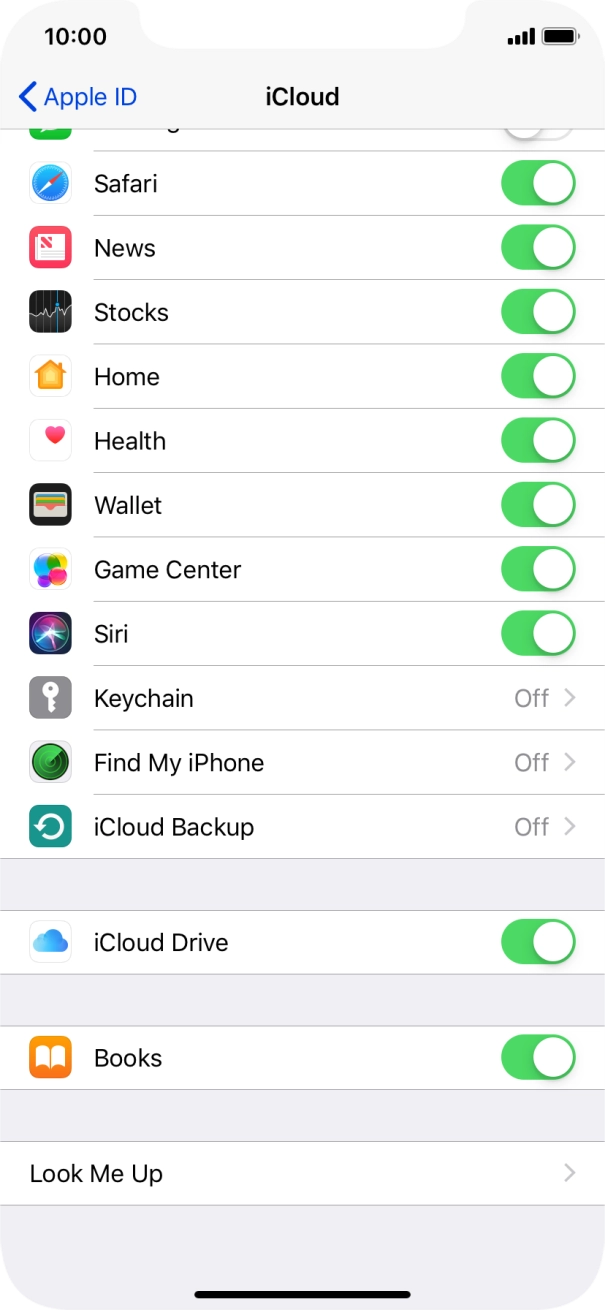This screenshot has height=1310, width=605.
Task: Turn off iCloud Drive
Action: click(538, 942)
